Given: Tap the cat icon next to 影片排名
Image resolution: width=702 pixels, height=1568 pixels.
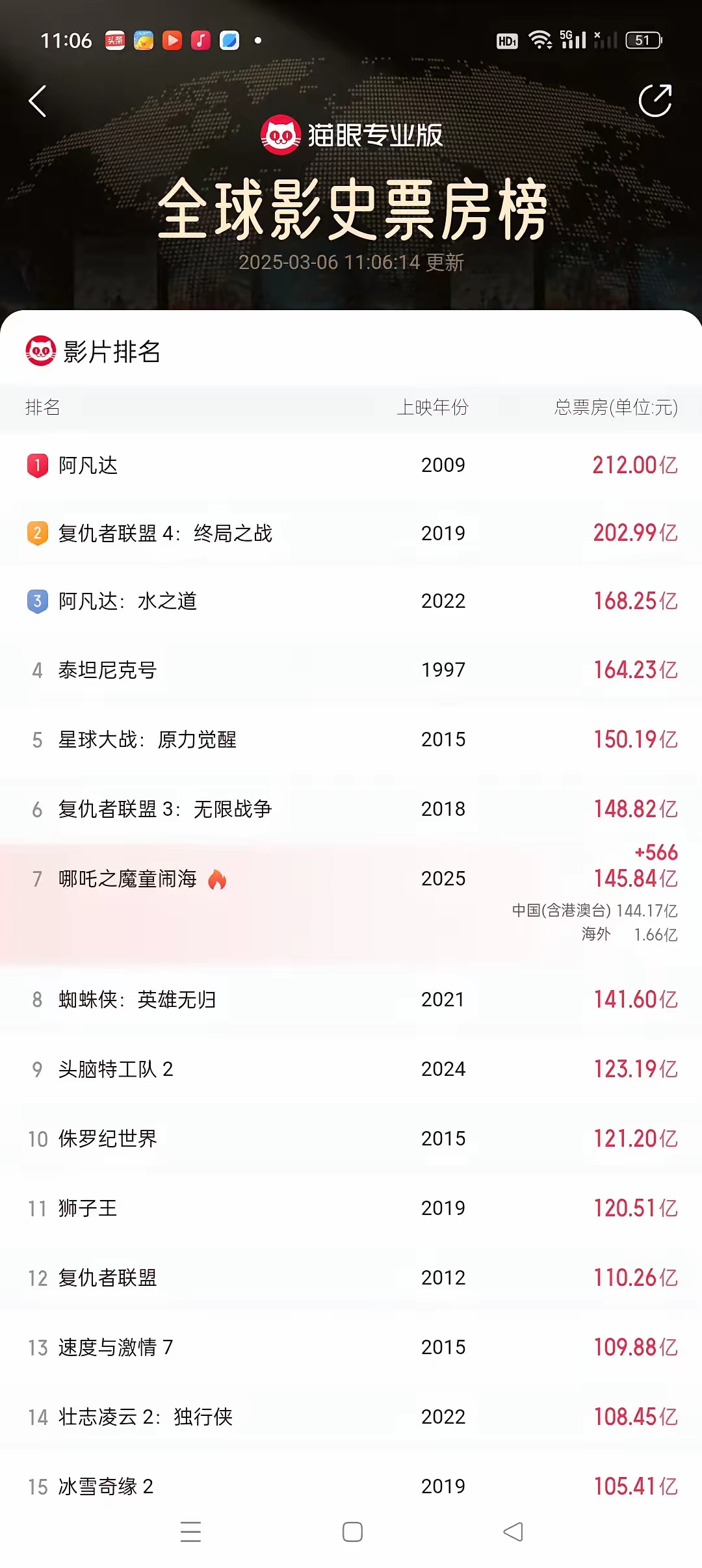Looking at the screenshot, I should (39, 351).
